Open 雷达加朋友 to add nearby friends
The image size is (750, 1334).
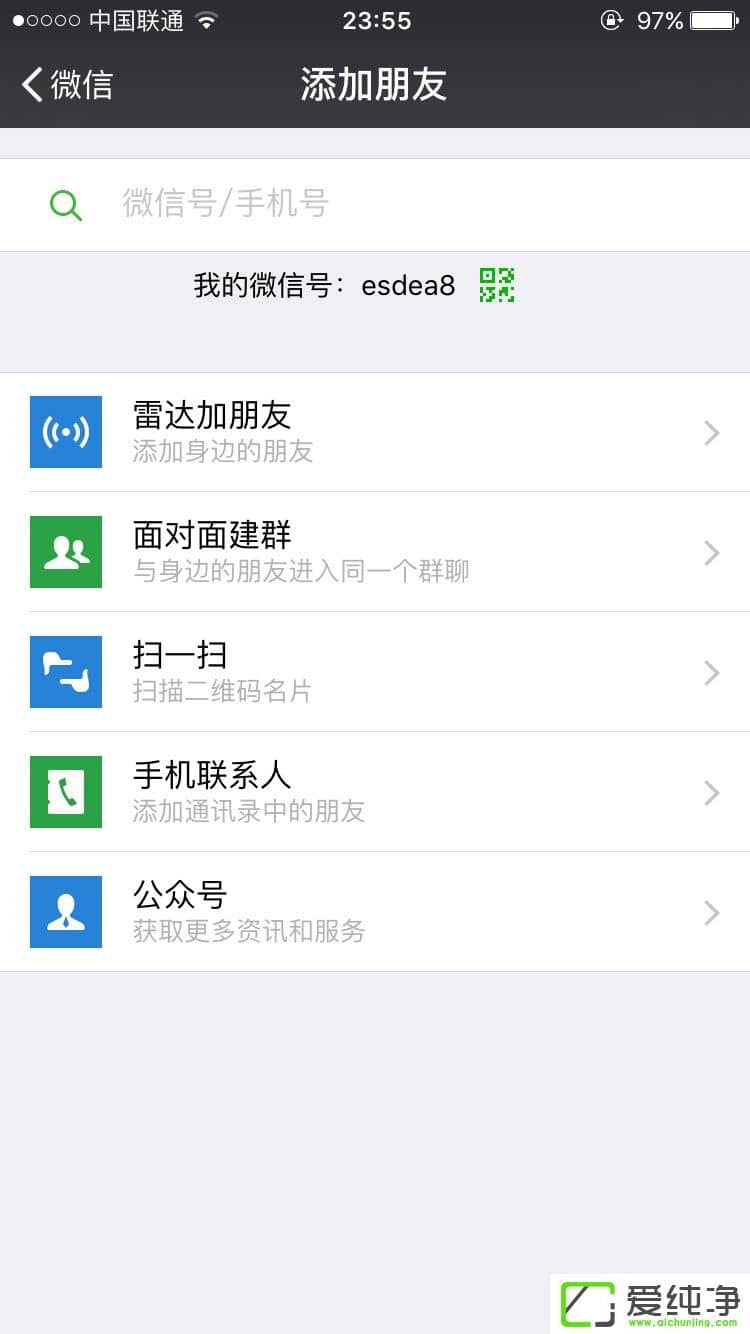pyautogui.click(x=375, y=433)
